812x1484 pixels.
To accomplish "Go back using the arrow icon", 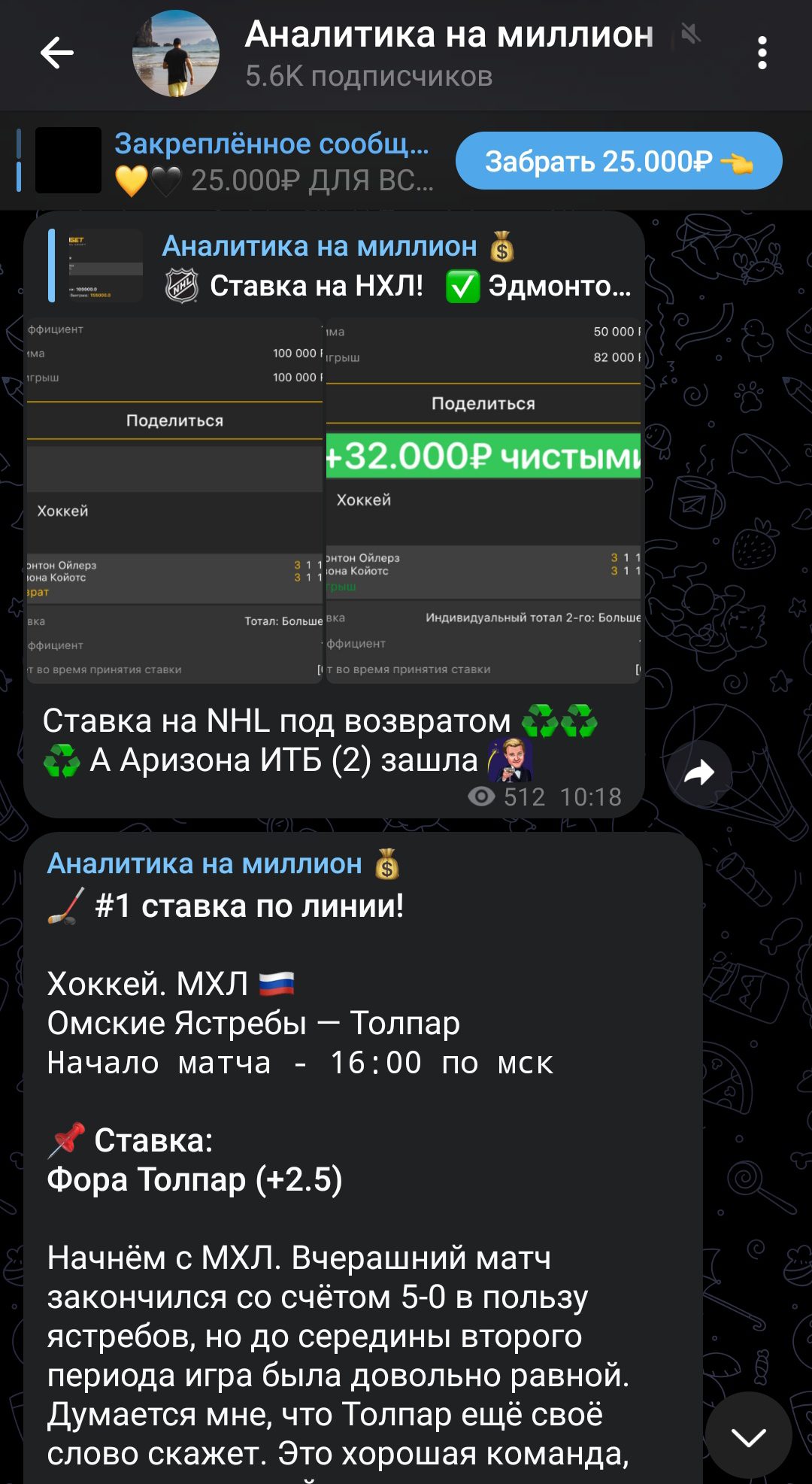I will 56,53.
